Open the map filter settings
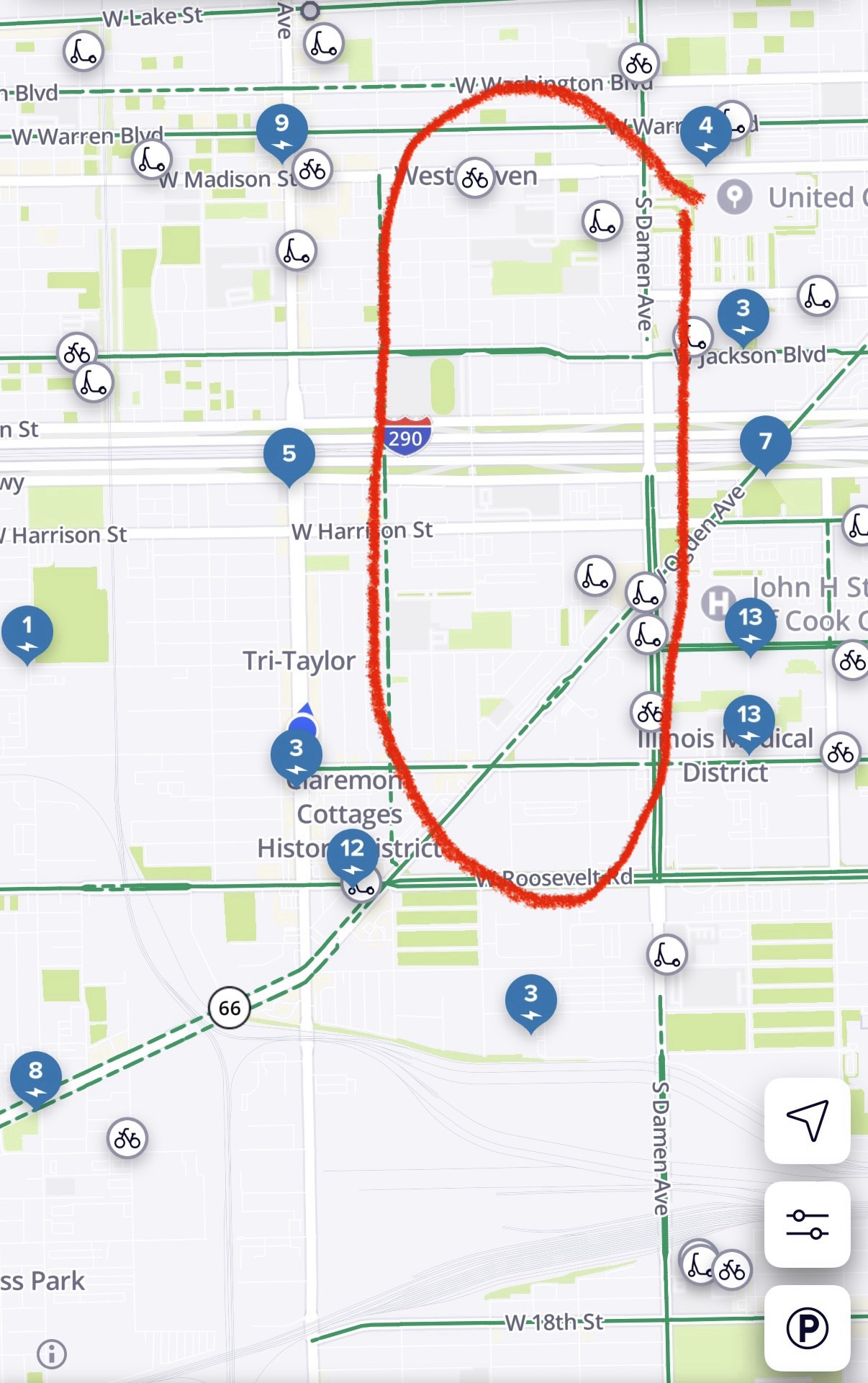The width and height of the screenshot is (868, 1383). coord(807,1224)
